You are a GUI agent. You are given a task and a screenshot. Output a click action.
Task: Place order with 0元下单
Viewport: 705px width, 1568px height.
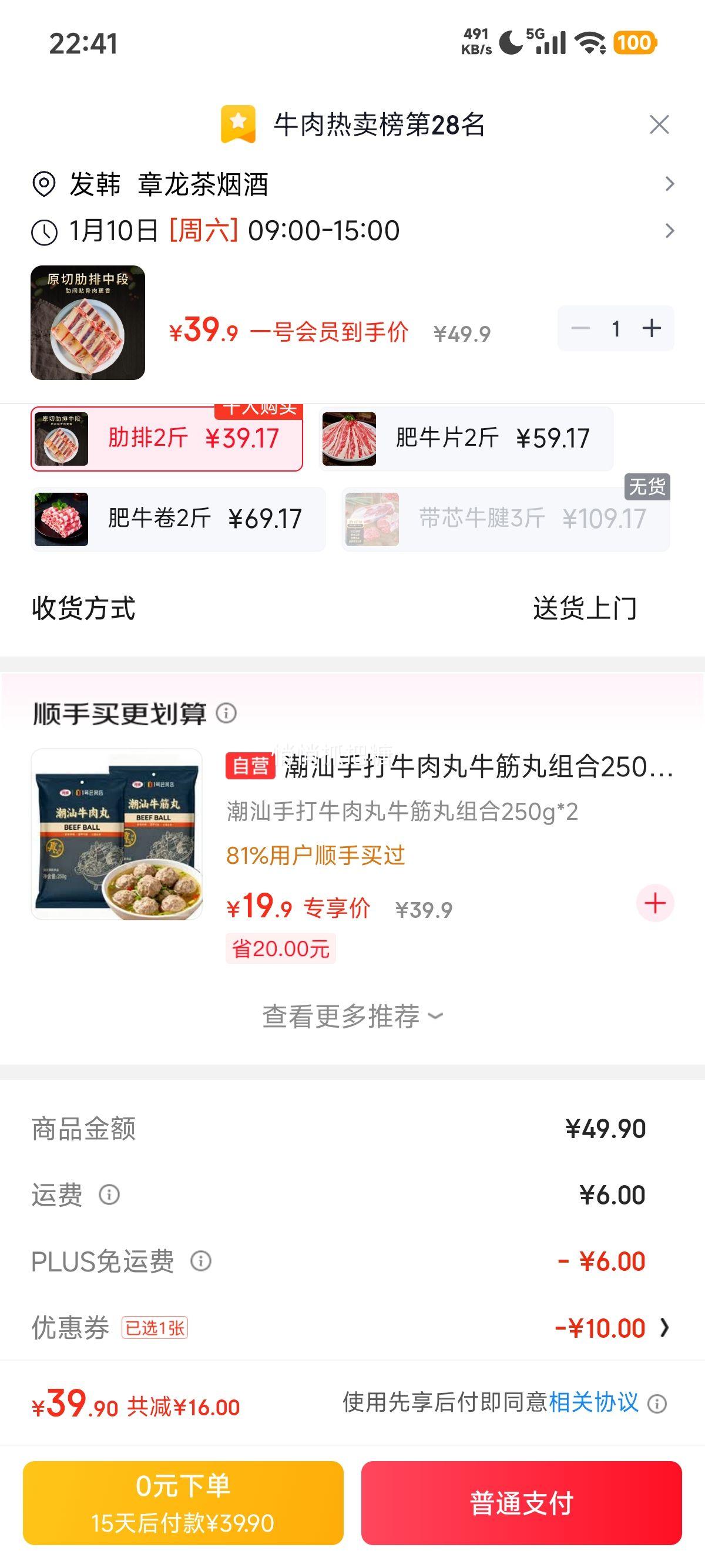pyautogui.click(x=183, y=1502)
